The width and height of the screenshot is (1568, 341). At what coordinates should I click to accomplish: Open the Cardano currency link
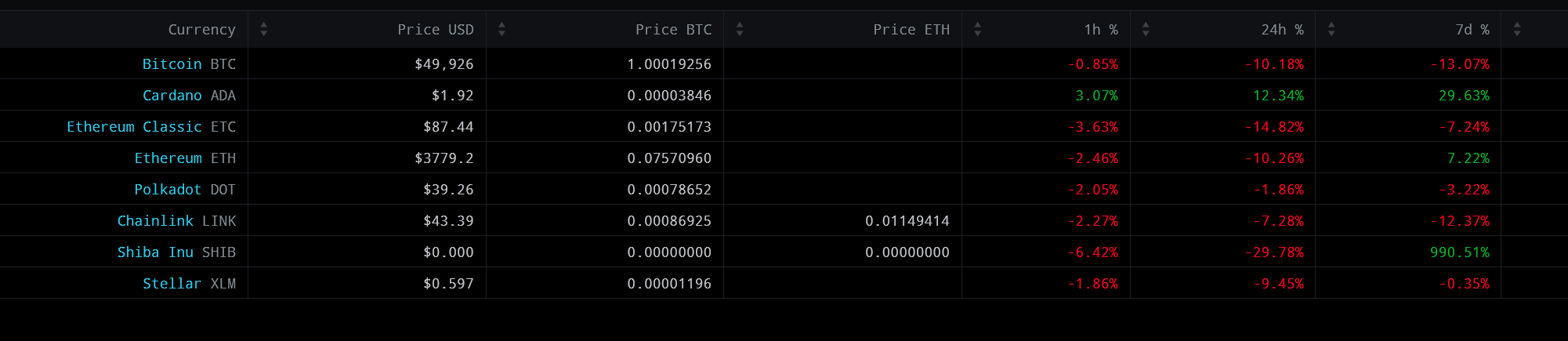click(172, 96)
